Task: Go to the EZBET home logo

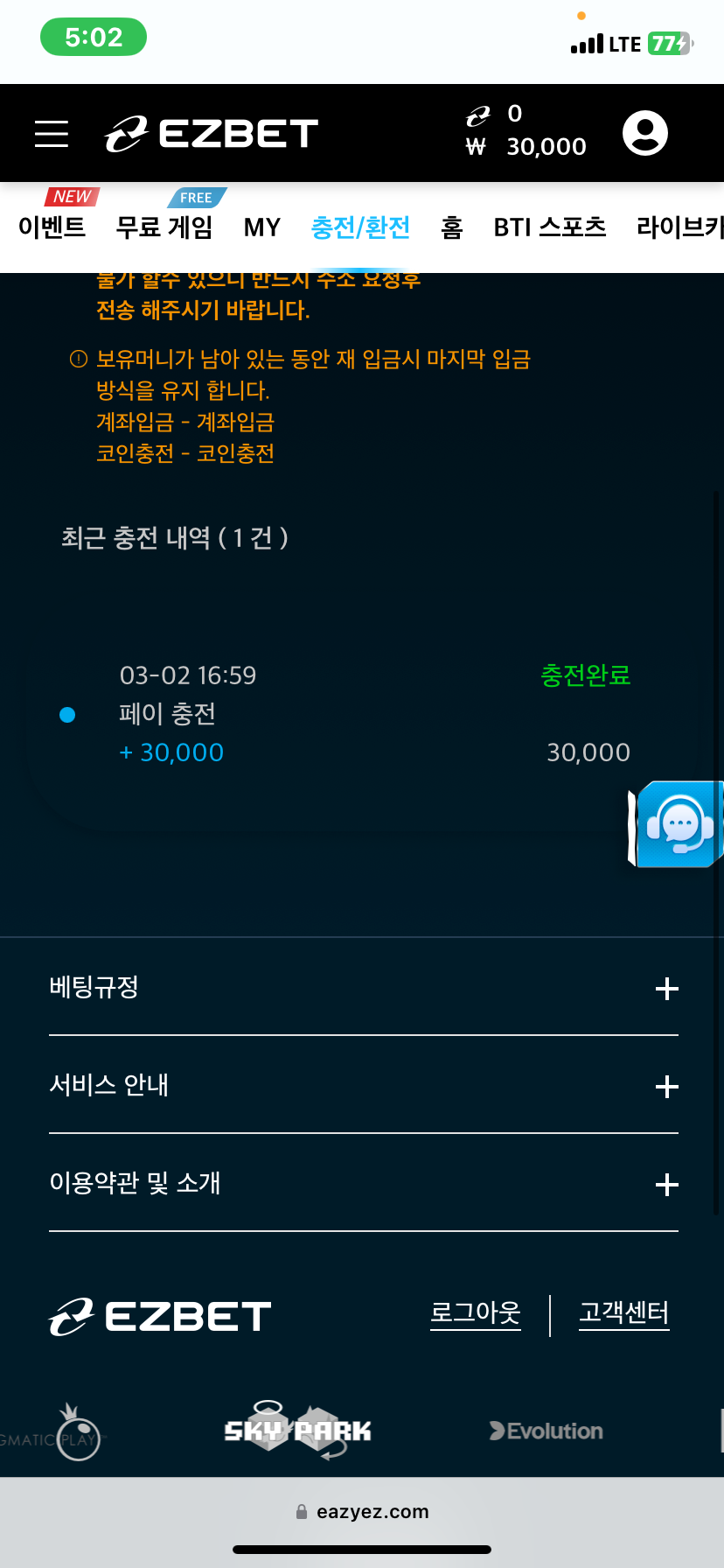Action: (x=212, y=134)
